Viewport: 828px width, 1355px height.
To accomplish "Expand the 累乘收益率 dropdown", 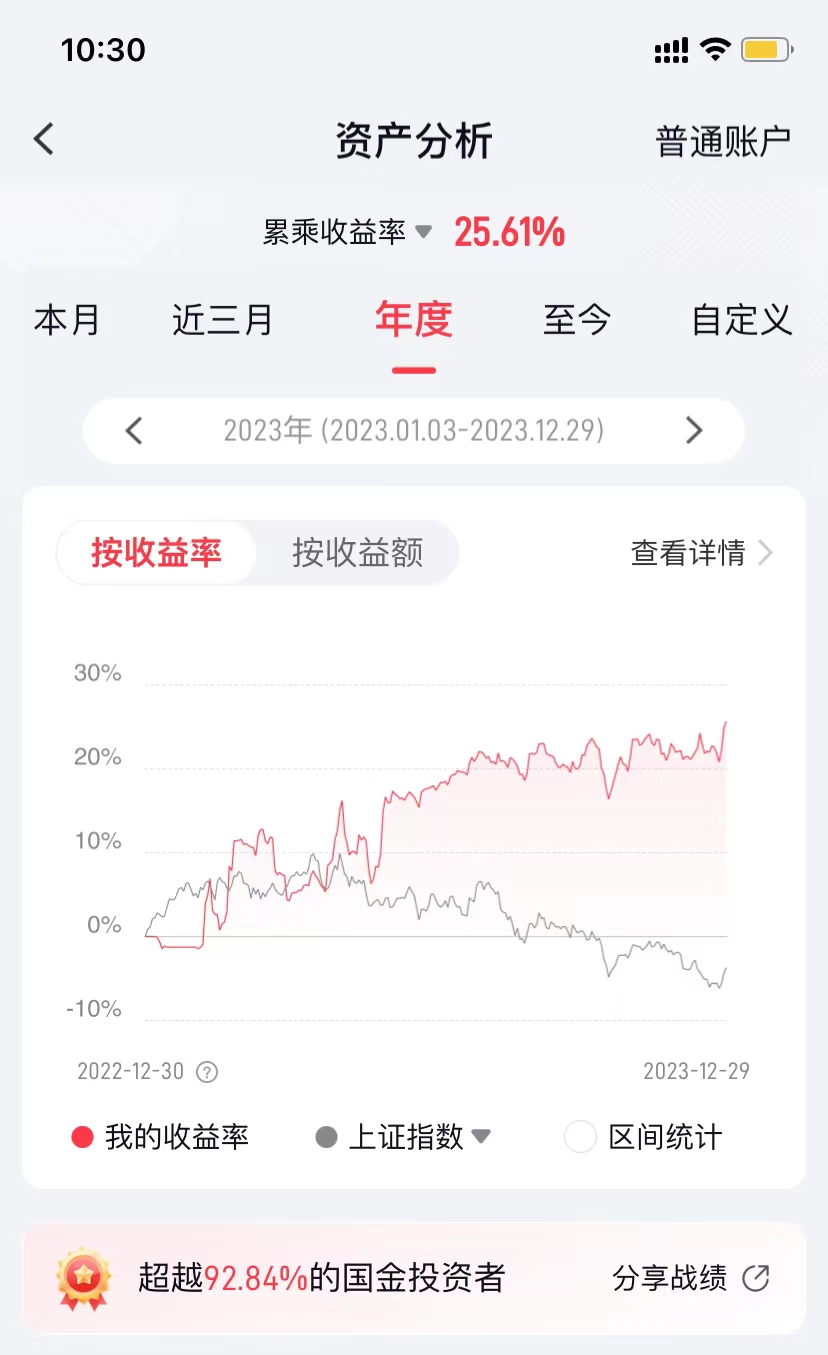I will pyautogui.click(x=347, y=232).
